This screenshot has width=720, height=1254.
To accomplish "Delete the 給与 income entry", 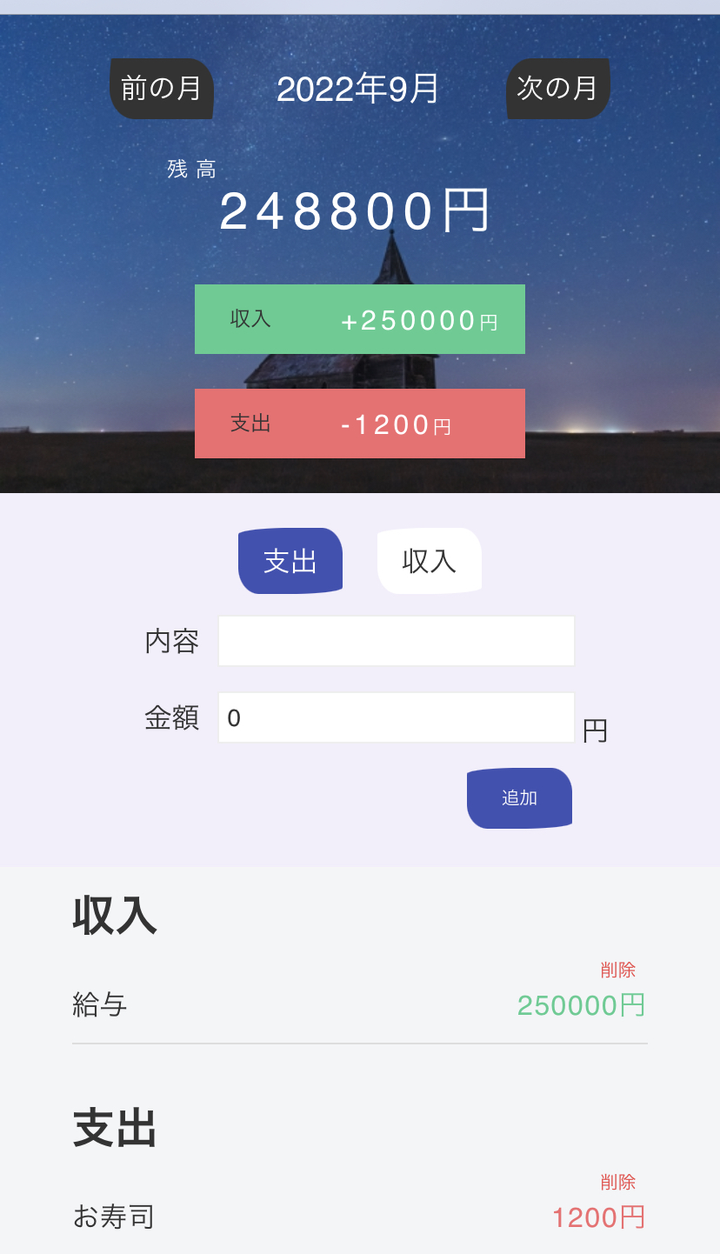I will 617,969.
